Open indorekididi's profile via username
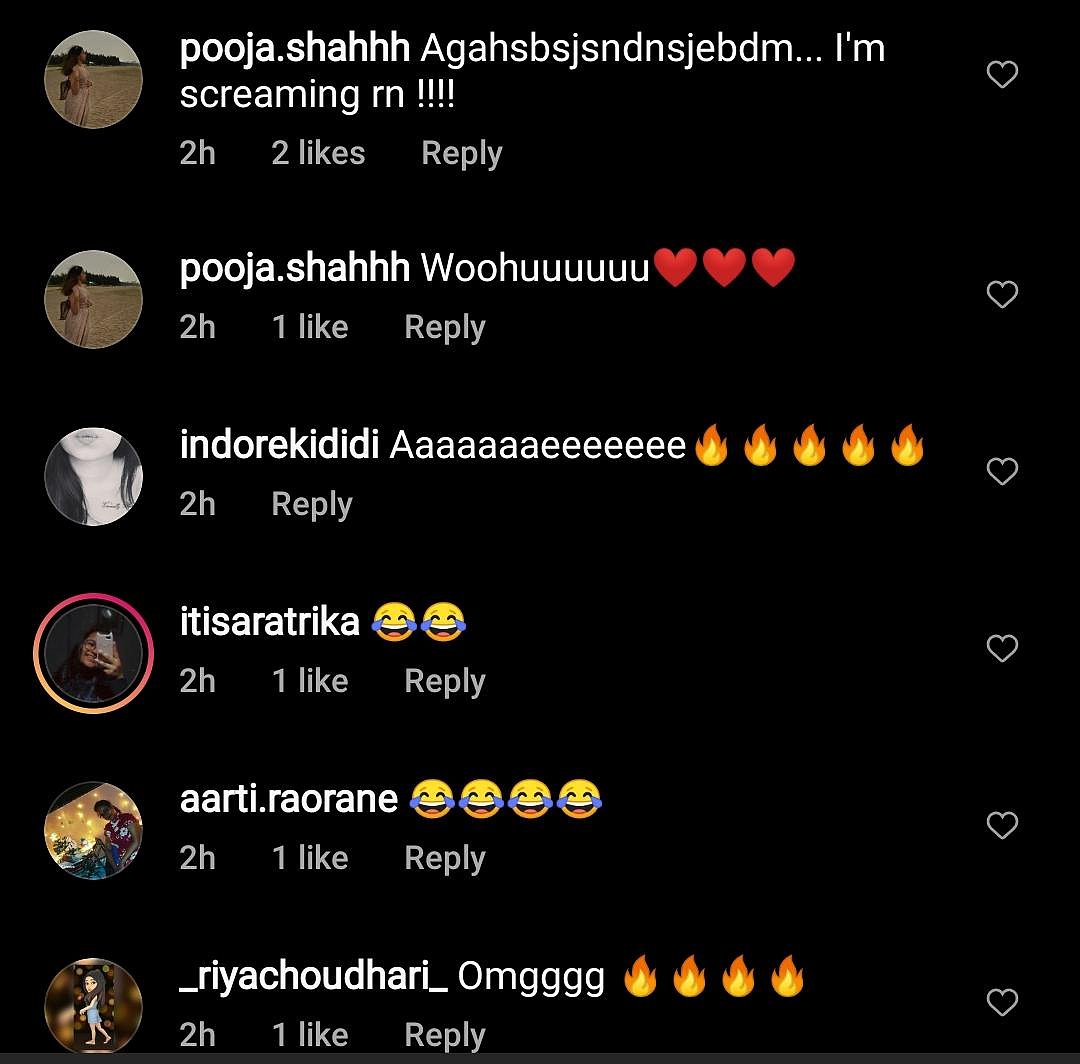 tap(279, 446)
